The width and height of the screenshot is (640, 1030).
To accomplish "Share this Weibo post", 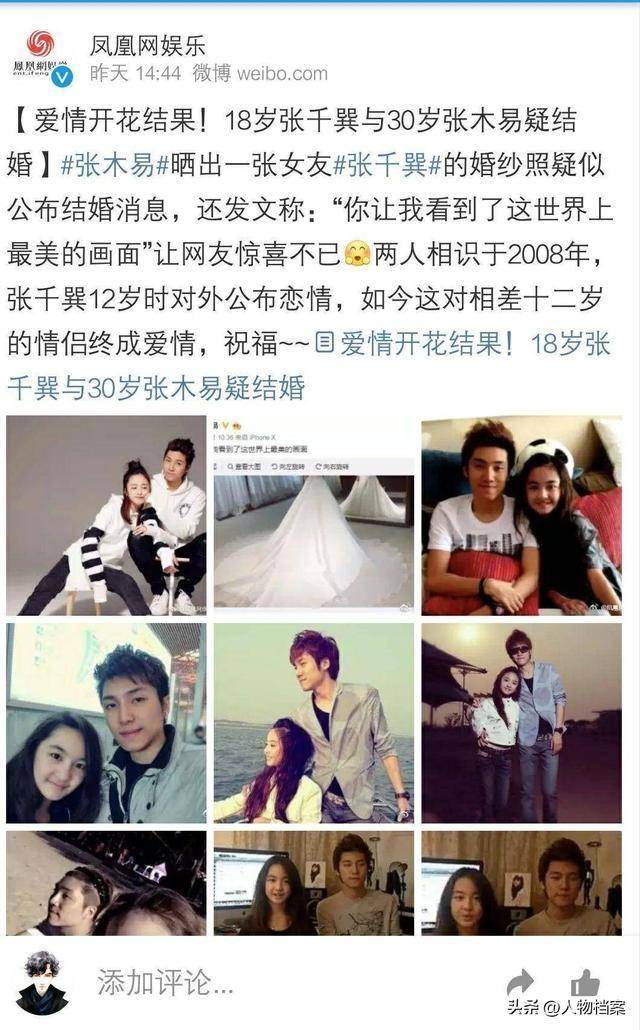I will [519, 982].
